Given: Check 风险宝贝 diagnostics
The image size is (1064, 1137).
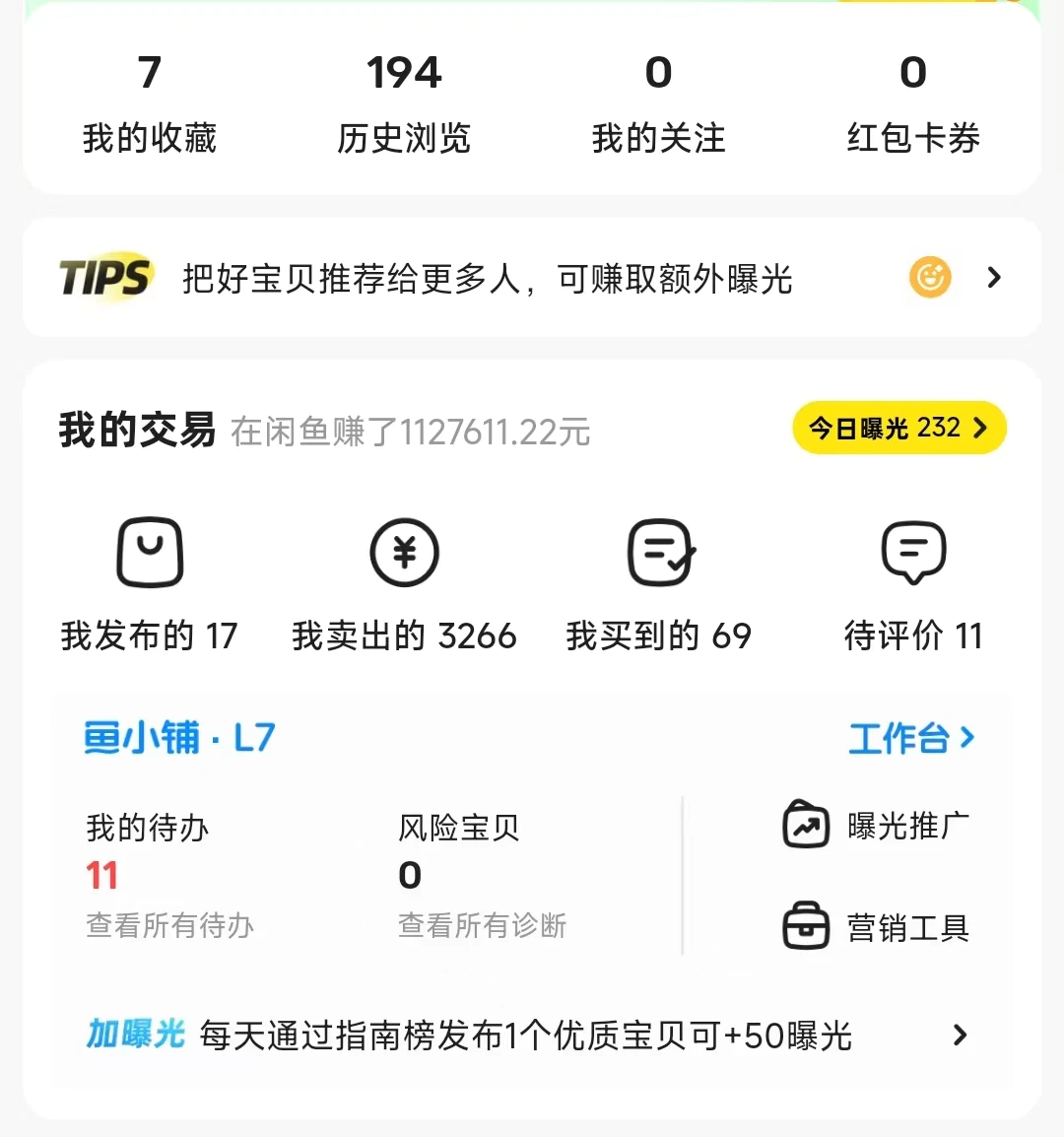Looking at the screenshot, I should tap(482, 925).
